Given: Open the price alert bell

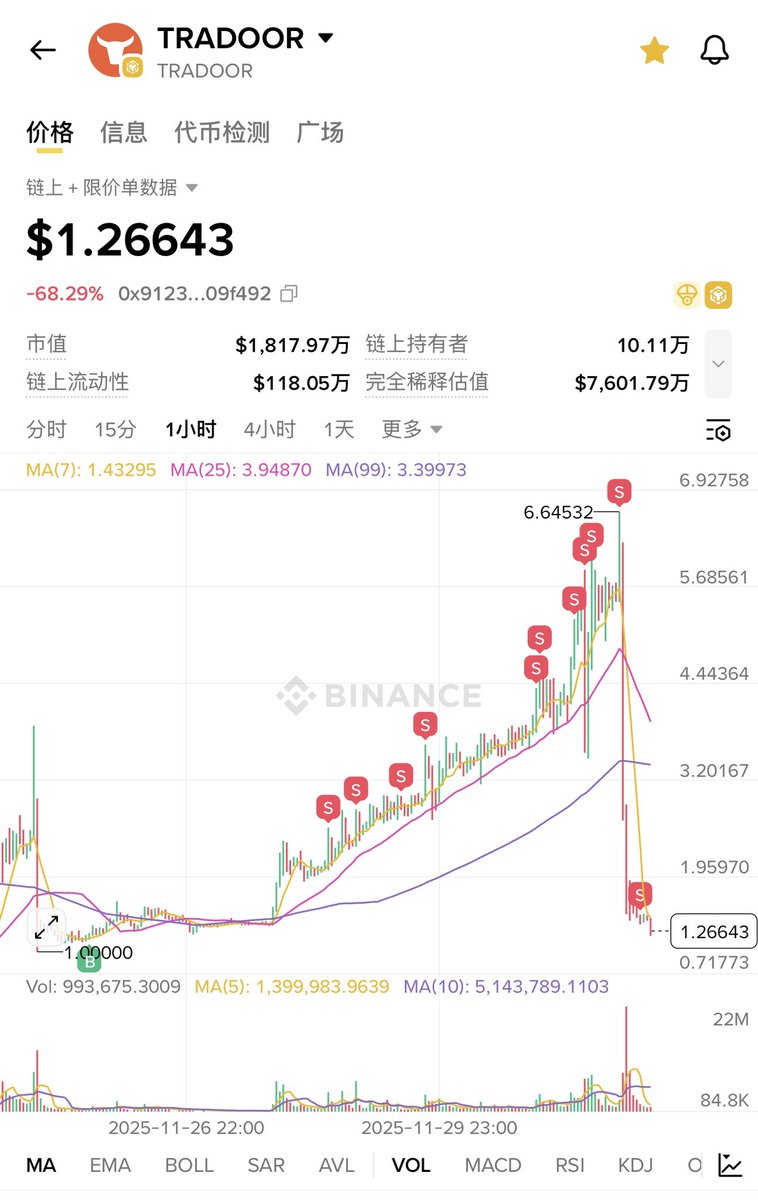Looking at the screenshot, I should pyautogui.click(x=714, y=50).
